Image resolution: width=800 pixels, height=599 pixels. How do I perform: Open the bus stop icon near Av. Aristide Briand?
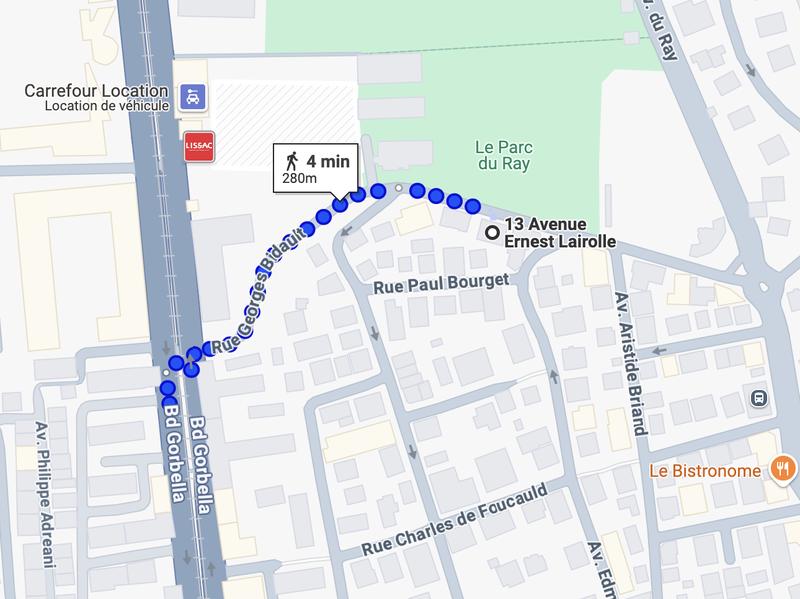pos(760,399)
